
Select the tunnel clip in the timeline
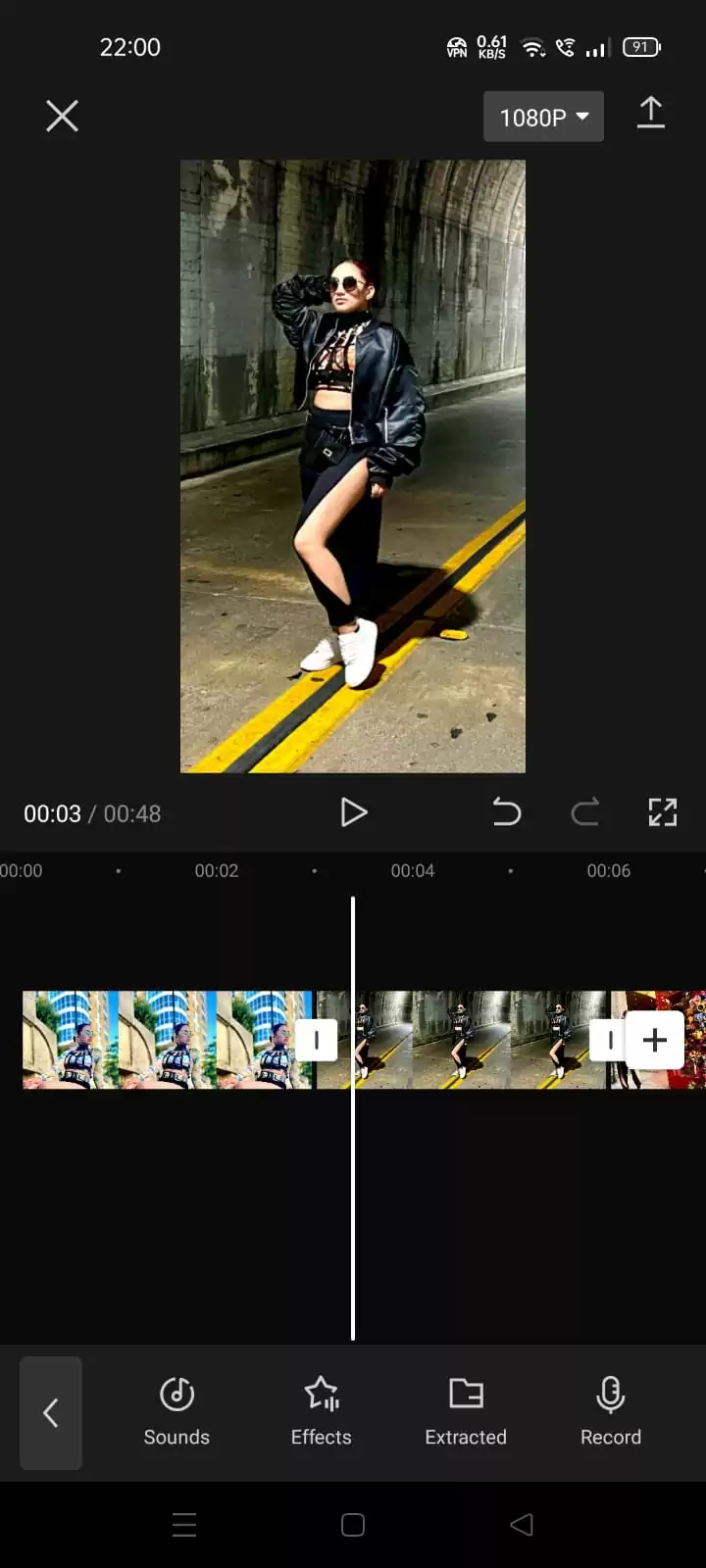click(x=471, y=1040)
